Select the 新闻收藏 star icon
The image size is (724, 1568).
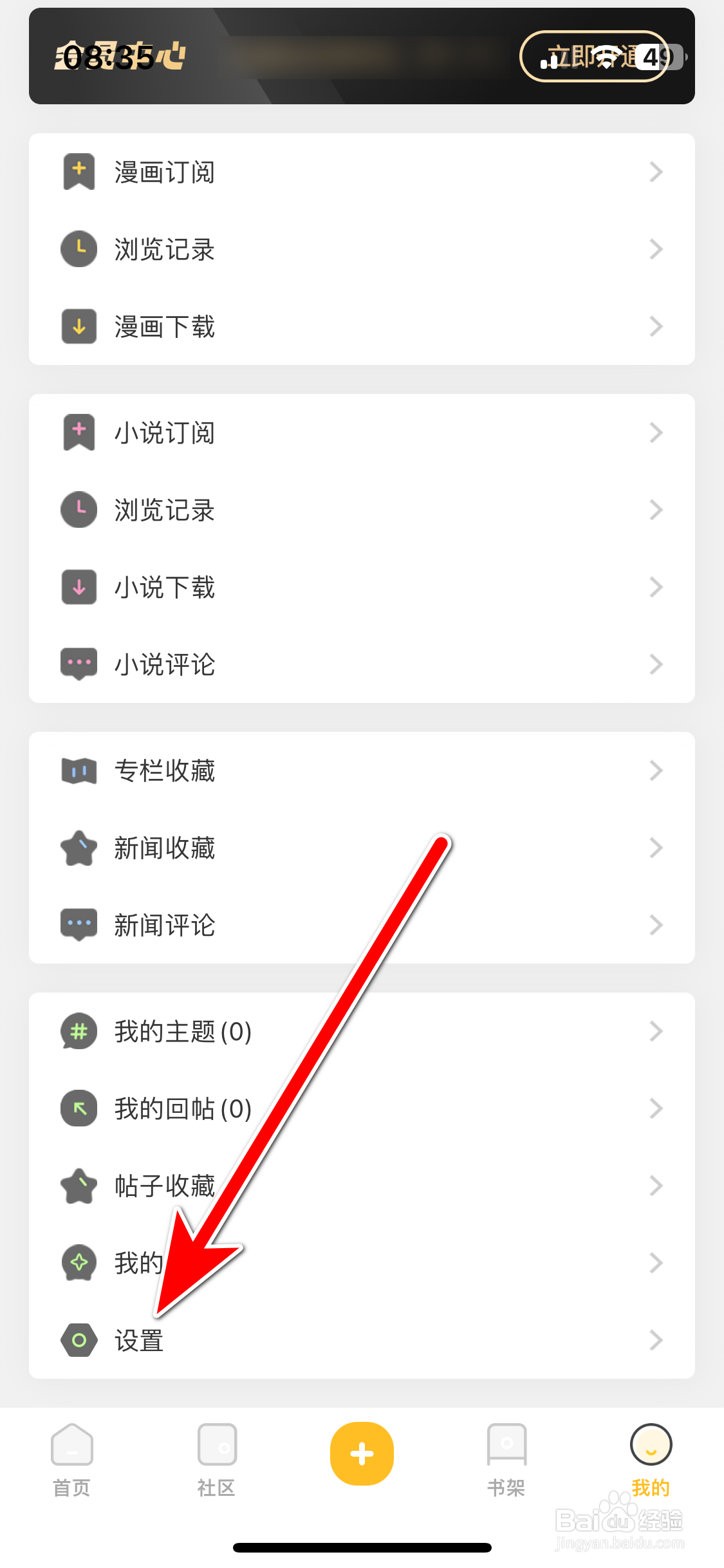click(x=78, y=848)
